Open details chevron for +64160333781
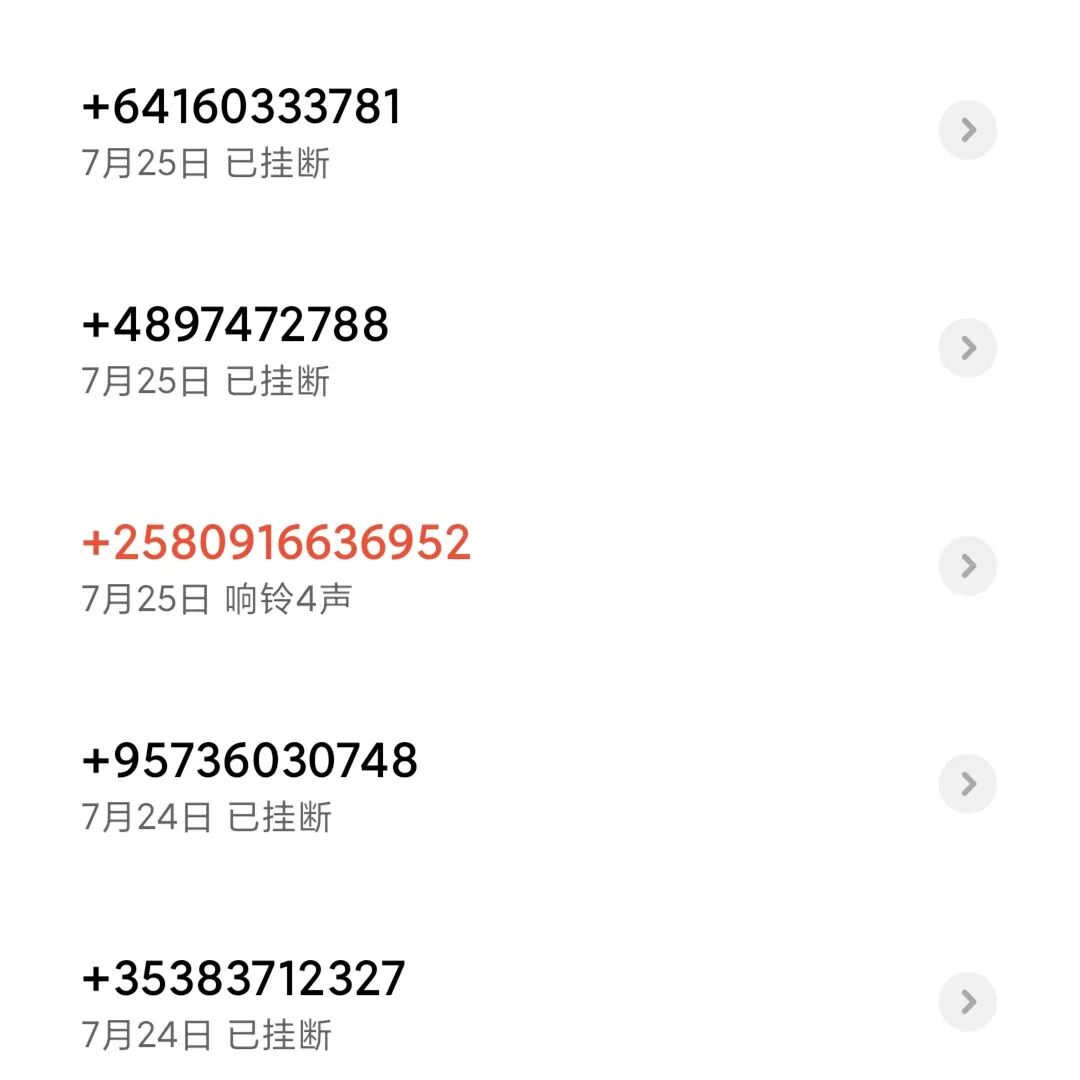The width and height of the screenshot is (1080, 1080). click(967, 130)
